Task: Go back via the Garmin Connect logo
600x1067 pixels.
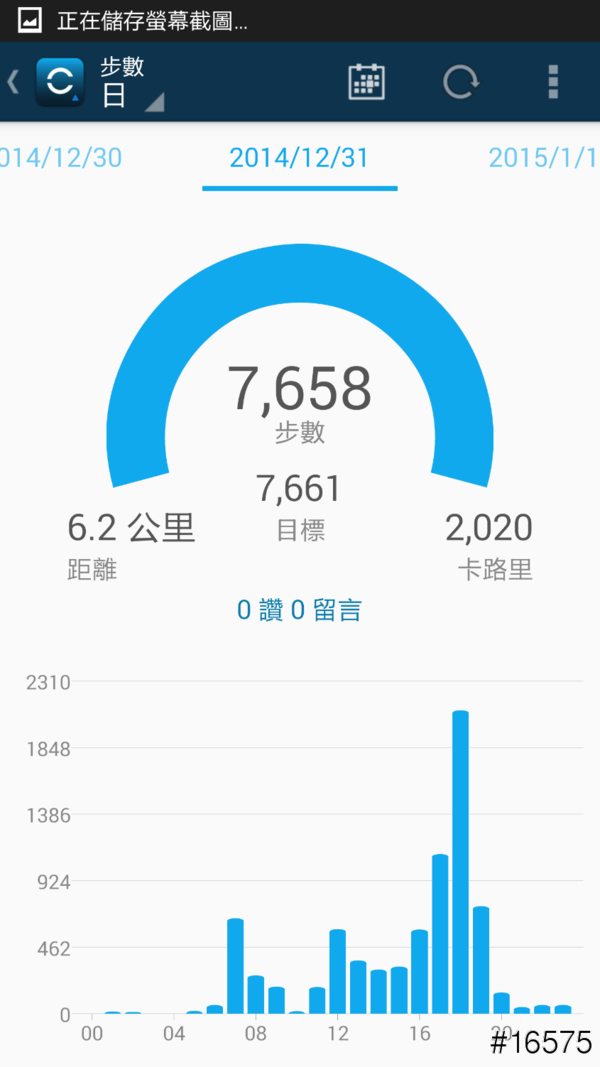Action: point(58,82)
